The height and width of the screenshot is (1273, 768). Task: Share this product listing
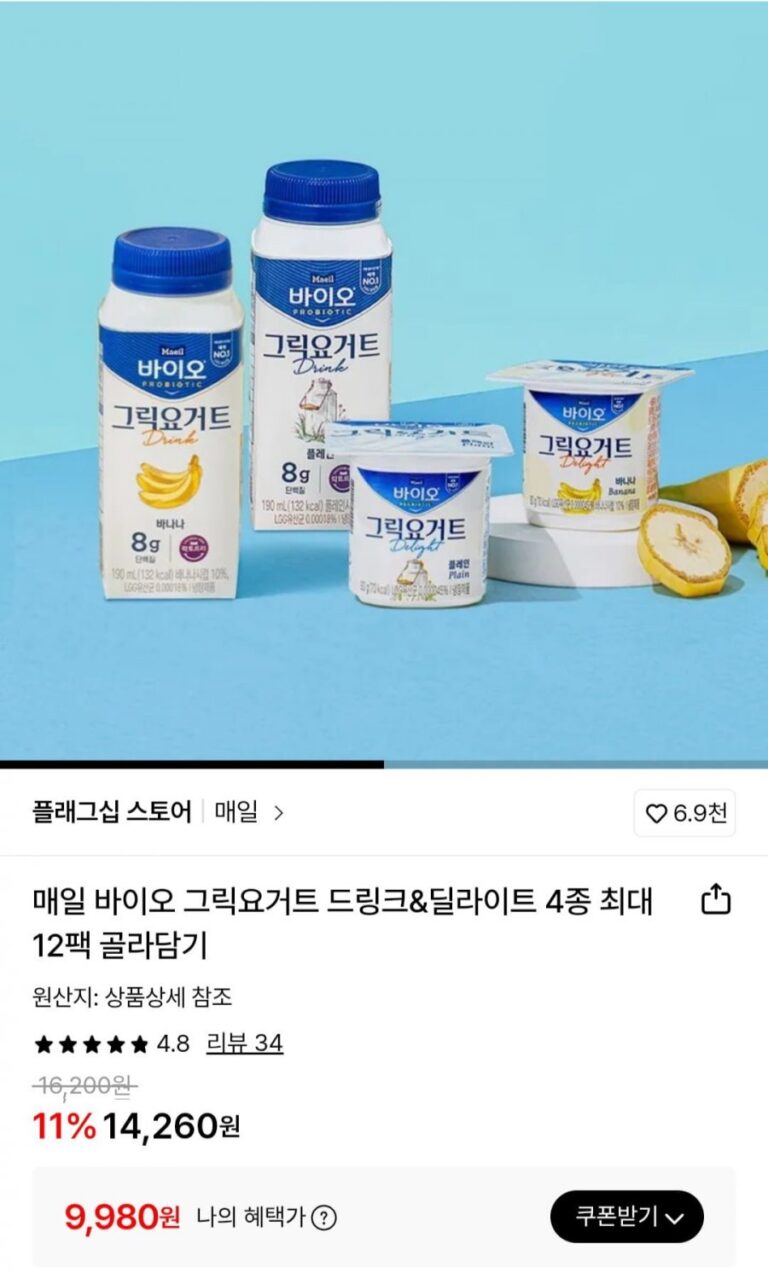[x=716, y=901]
